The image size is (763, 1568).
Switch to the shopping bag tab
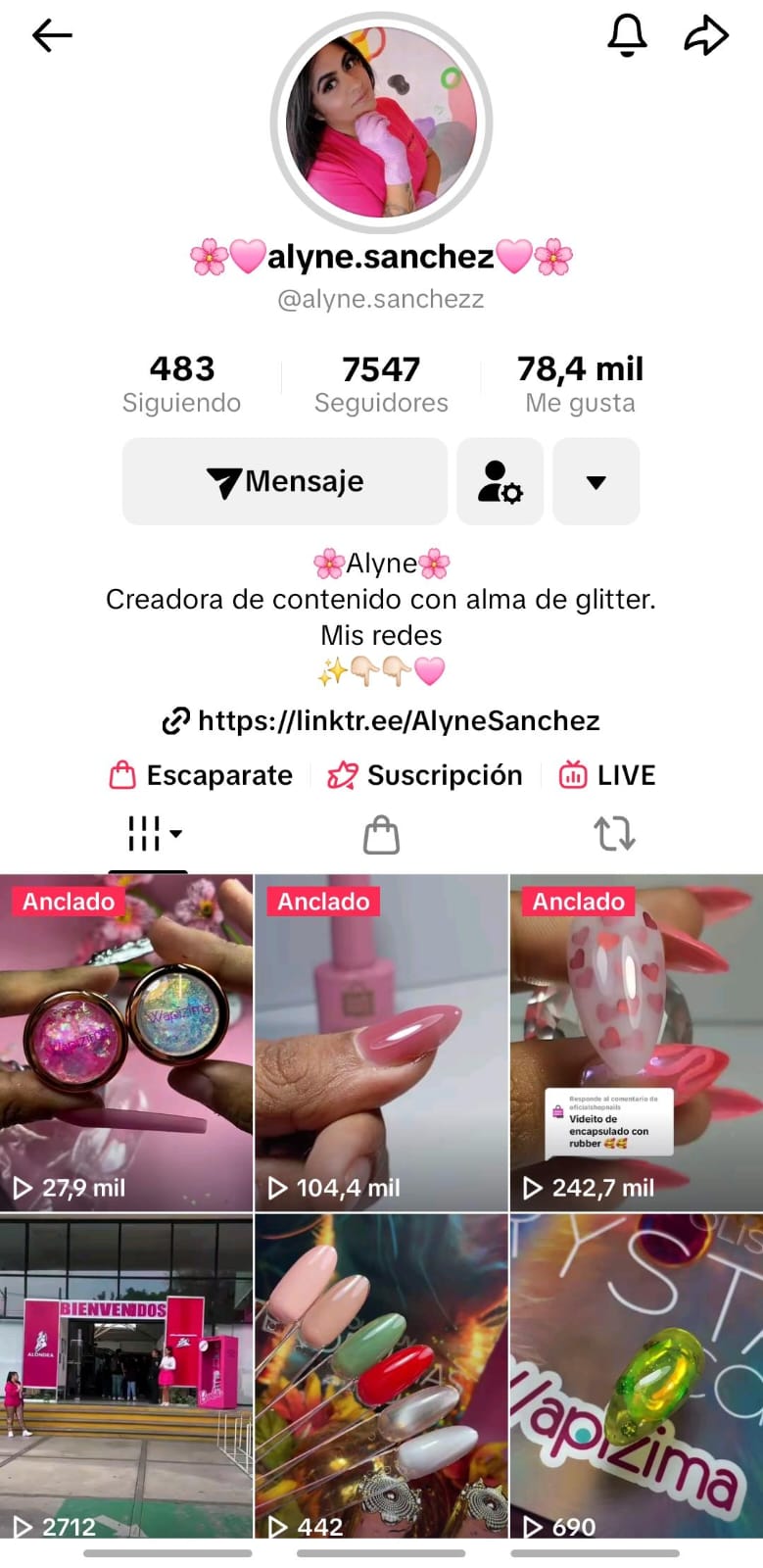pos(381,835)
